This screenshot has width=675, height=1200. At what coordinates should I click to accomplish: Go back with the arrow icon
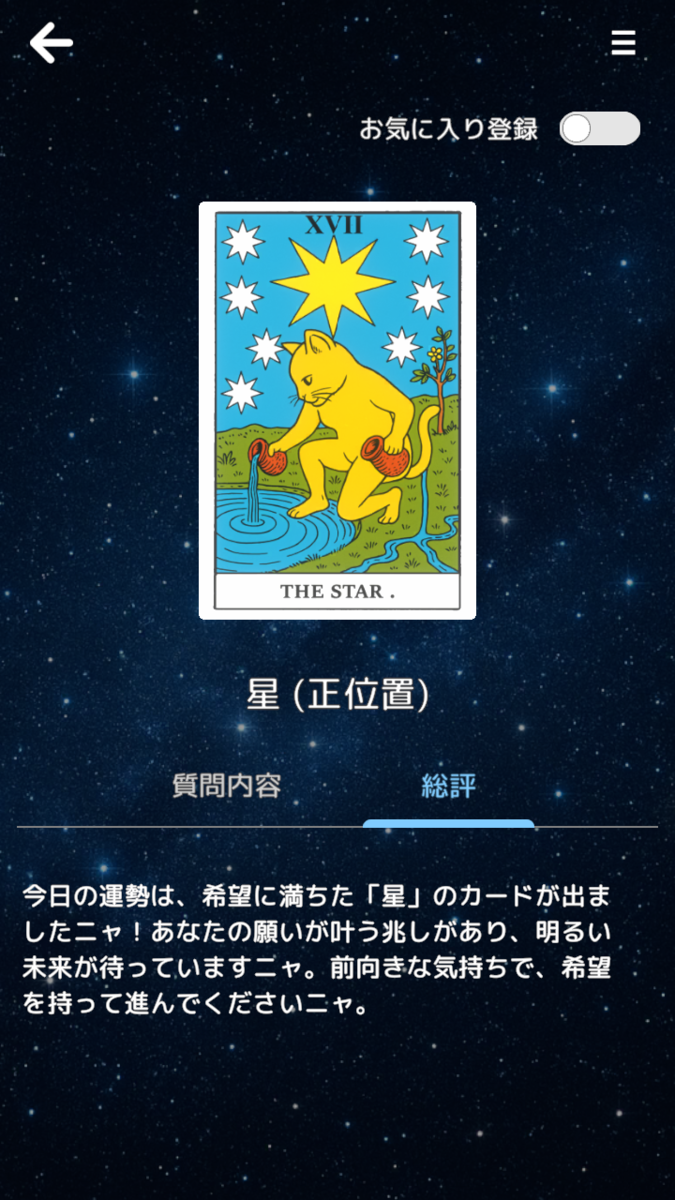click(51, 44)
